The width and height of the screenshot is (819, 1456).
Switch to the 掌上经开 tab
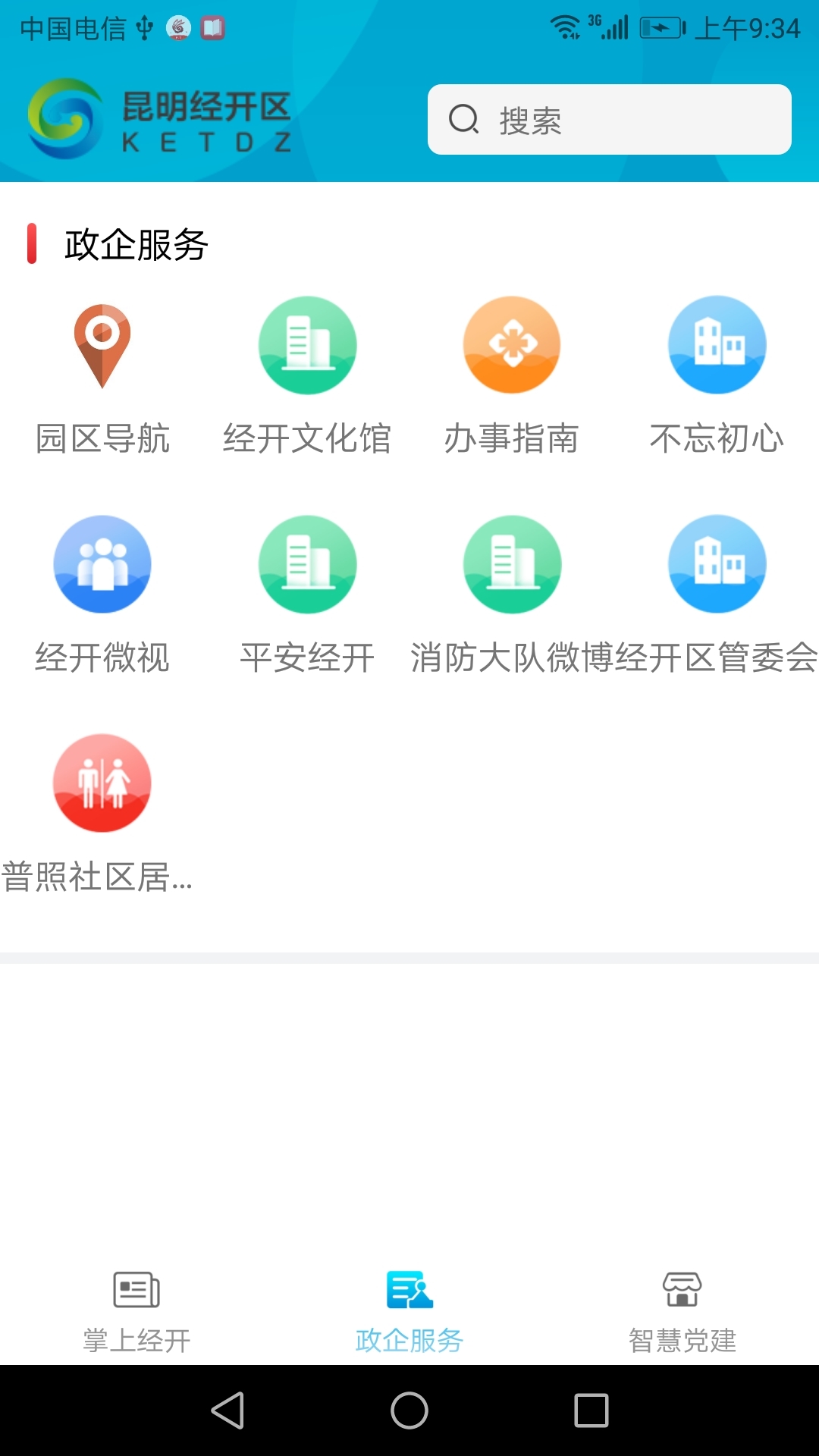(x=136, y=1304)
